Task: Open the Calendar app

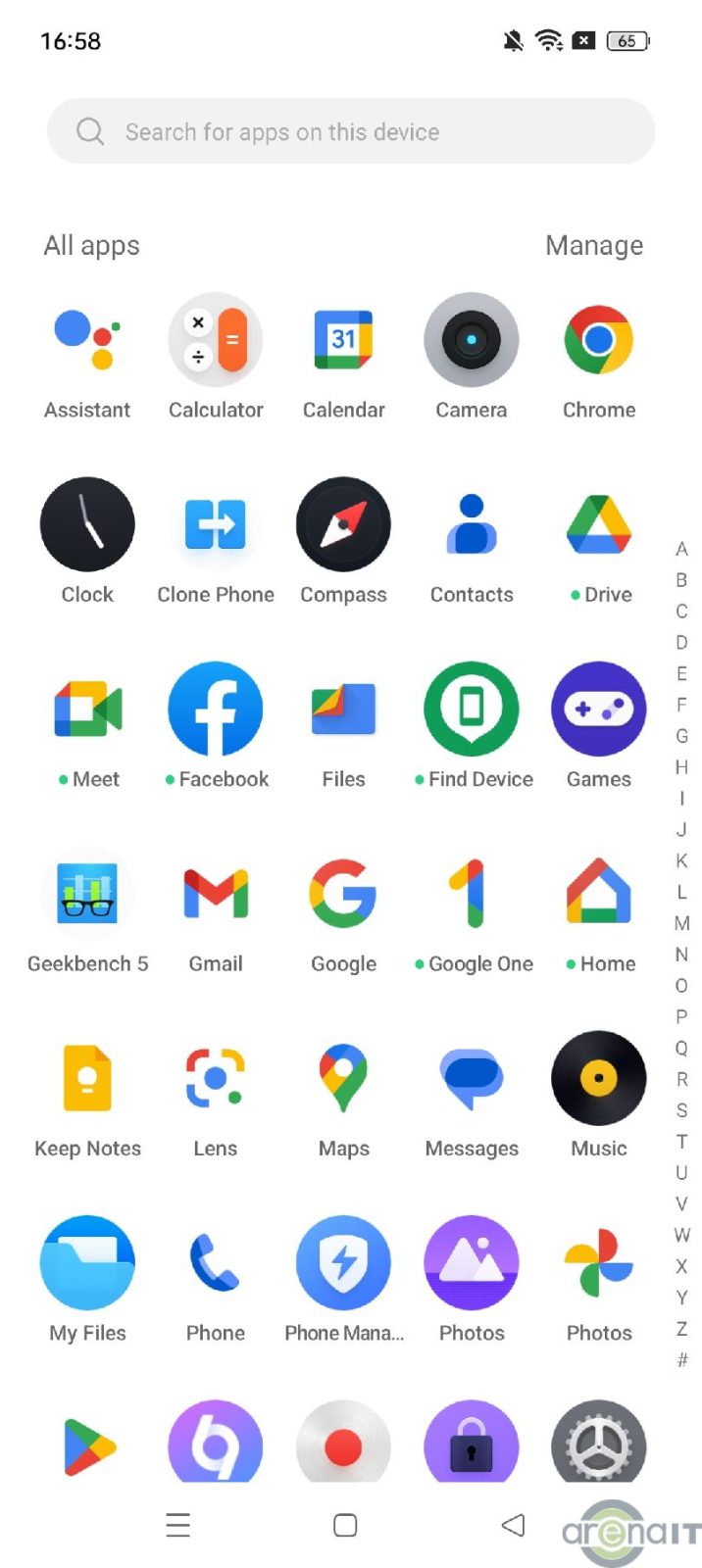Action: click(343, 340)
